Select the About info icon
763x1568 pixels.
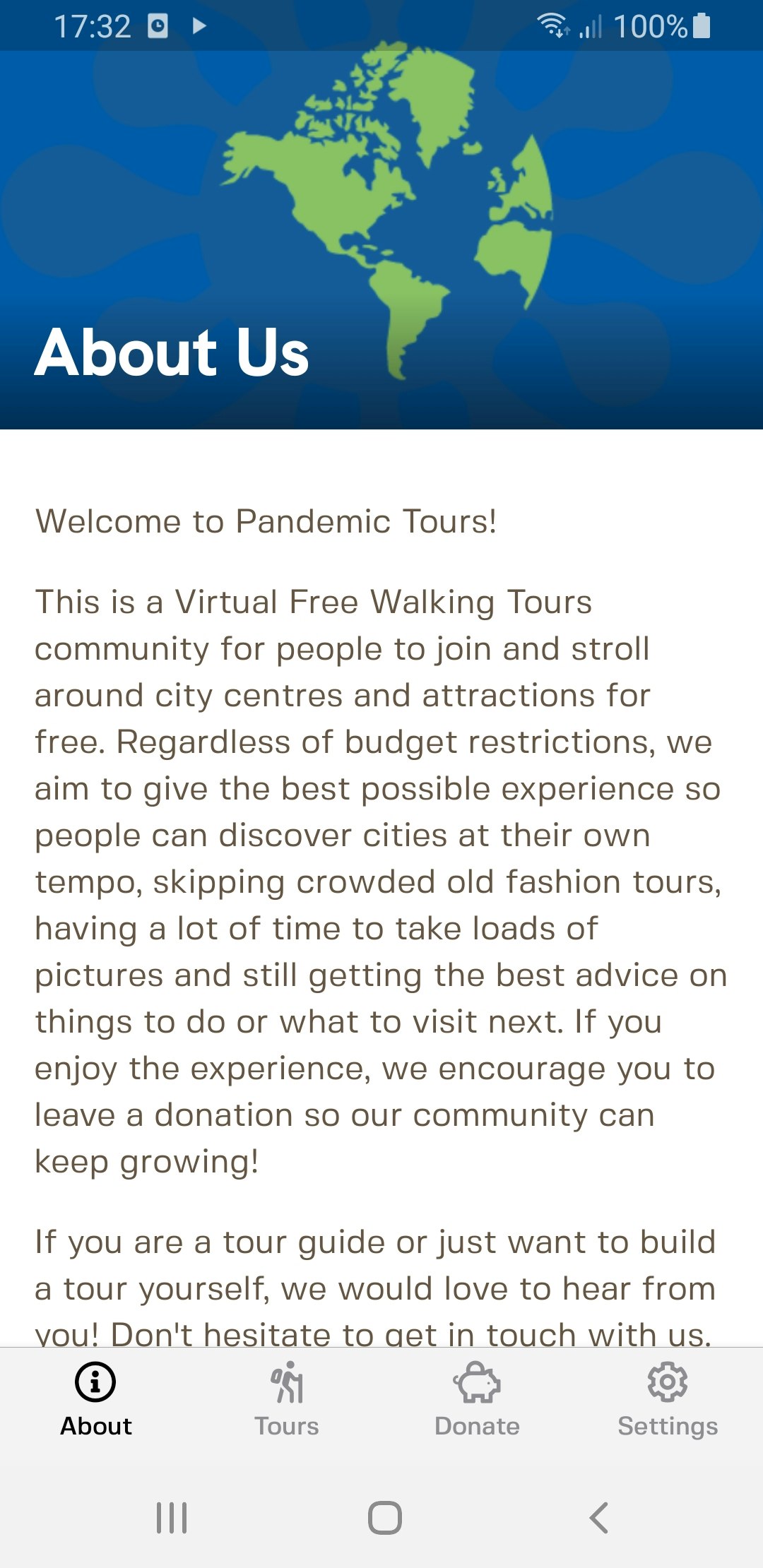pos(95,1383)
